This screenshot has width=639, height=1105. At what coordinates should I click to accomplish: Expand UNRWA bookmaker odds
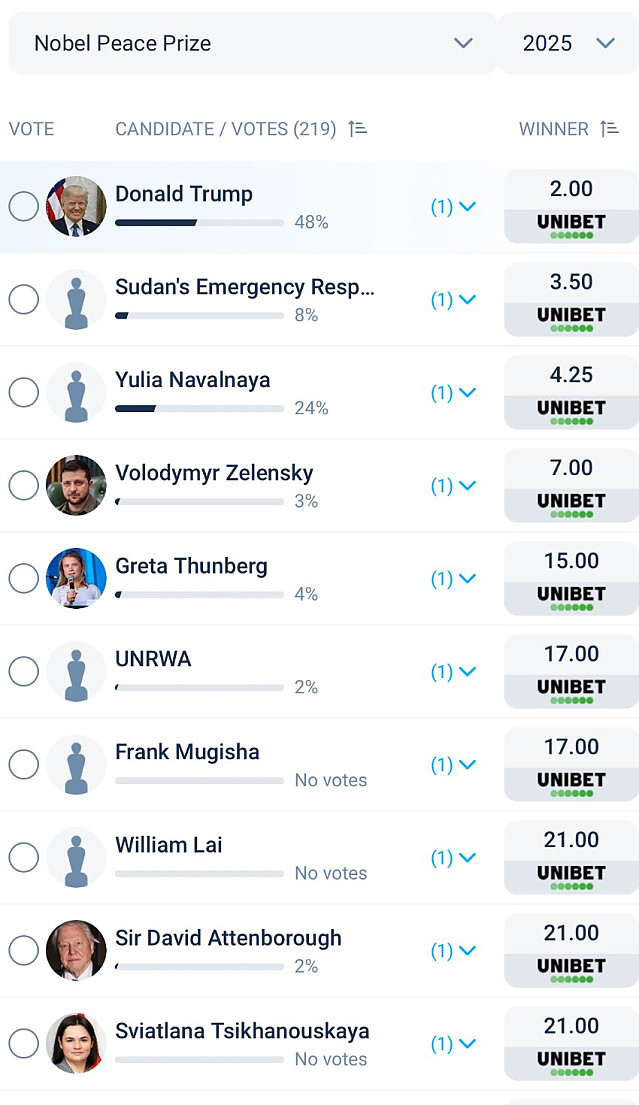point(454,672)
